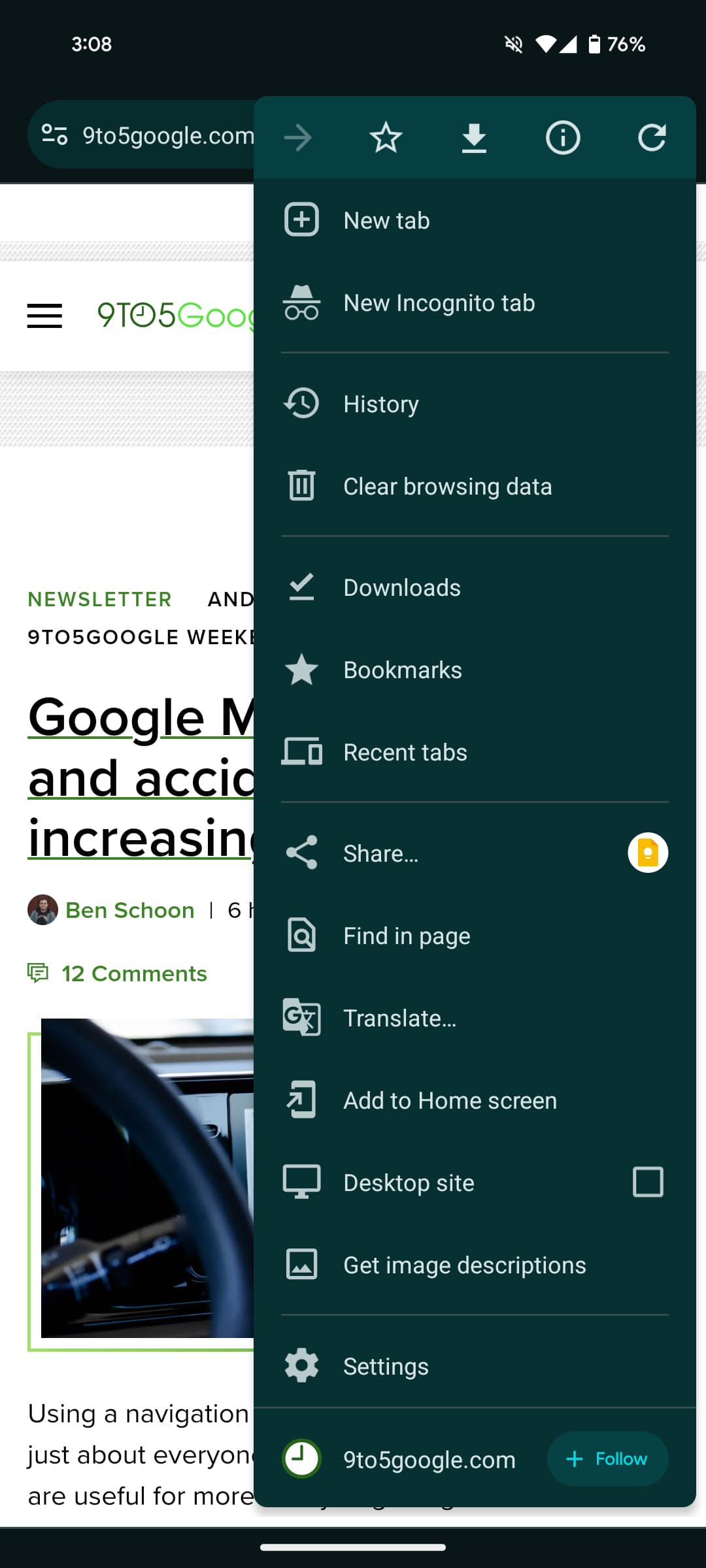Open Chrome Settings
The height and width of the screenshot is (1568, 706).
[x=386, y=1367]
